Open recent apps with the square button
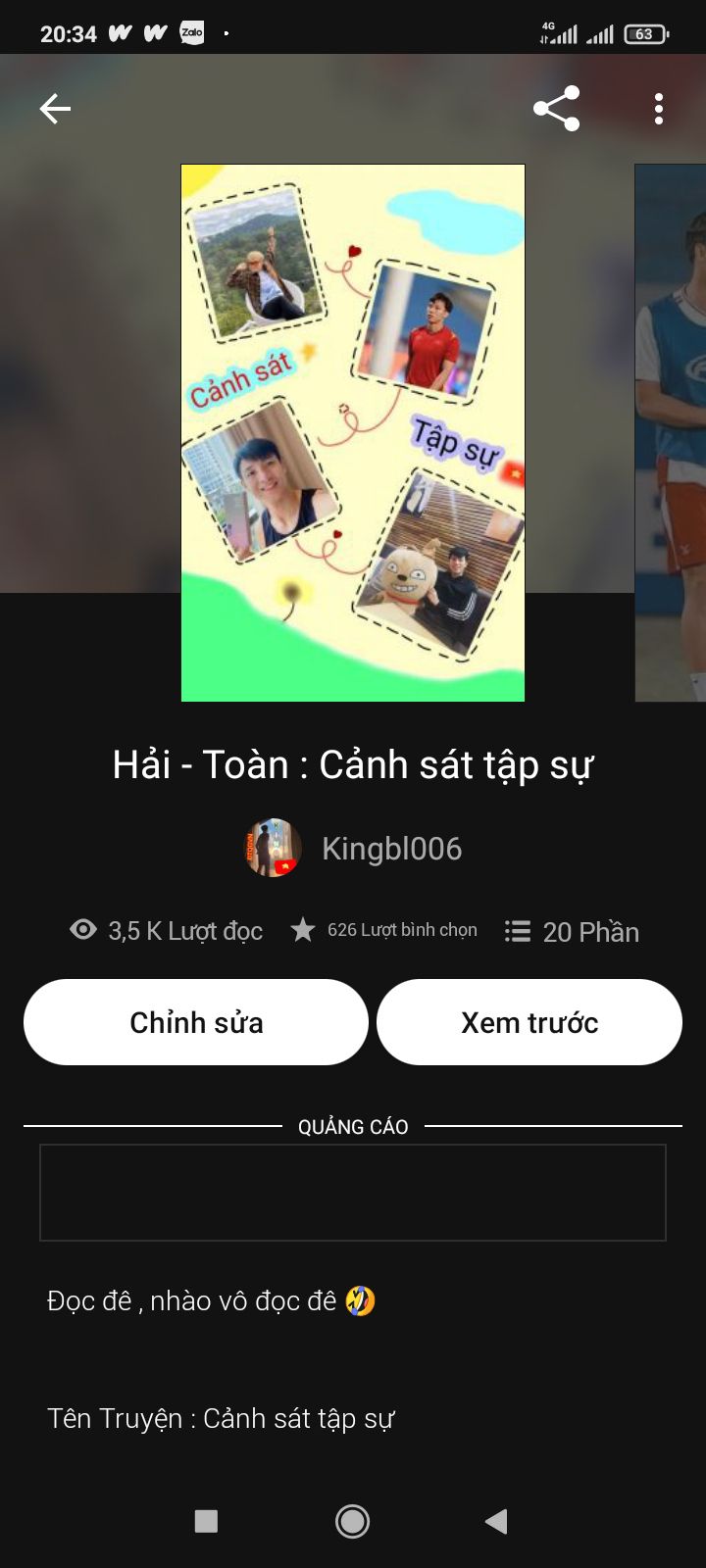Screen dimensions: 706x1568 (206, 1521)
